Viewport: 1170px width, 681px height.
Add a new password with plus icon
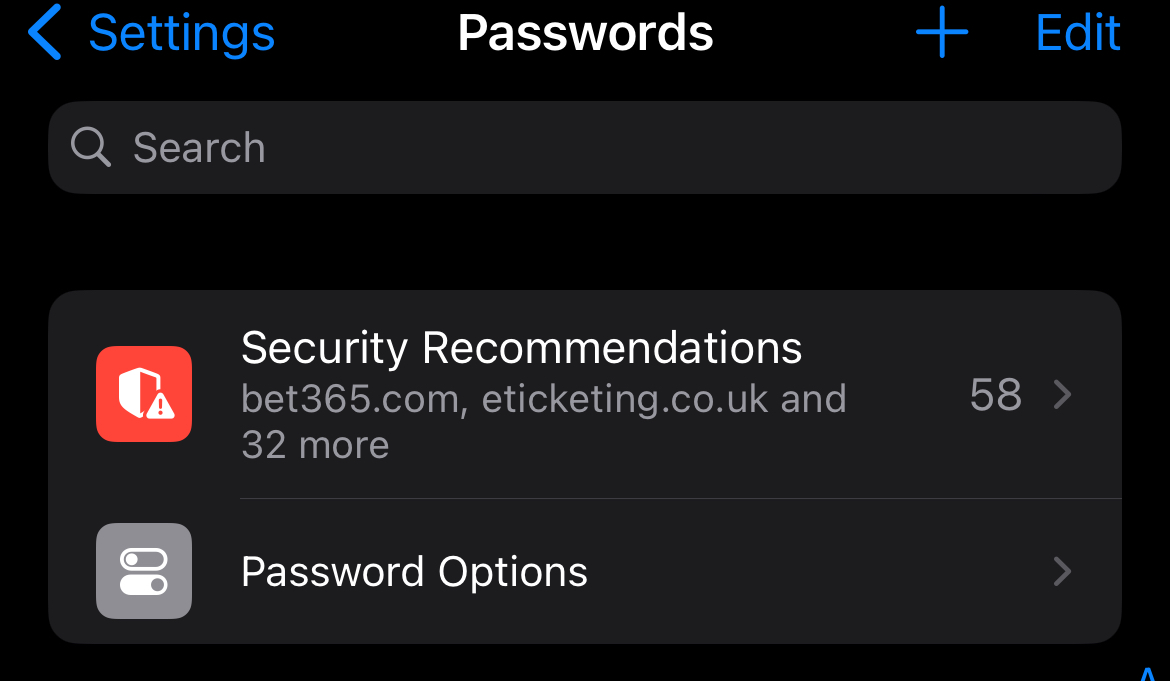pos(942,32)
